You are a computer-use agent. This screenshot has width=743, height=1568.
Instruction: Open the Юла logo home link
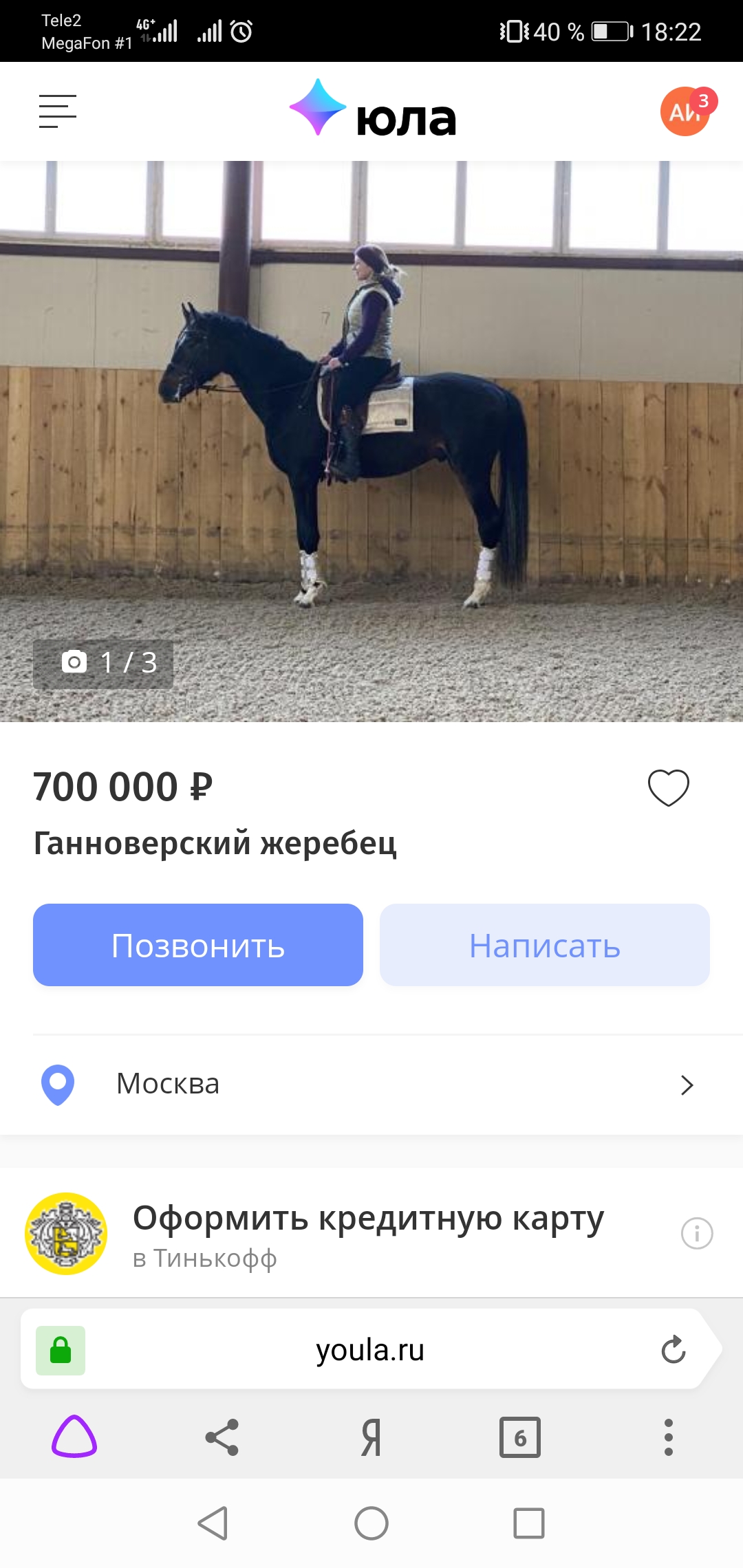tap(372, 110)
